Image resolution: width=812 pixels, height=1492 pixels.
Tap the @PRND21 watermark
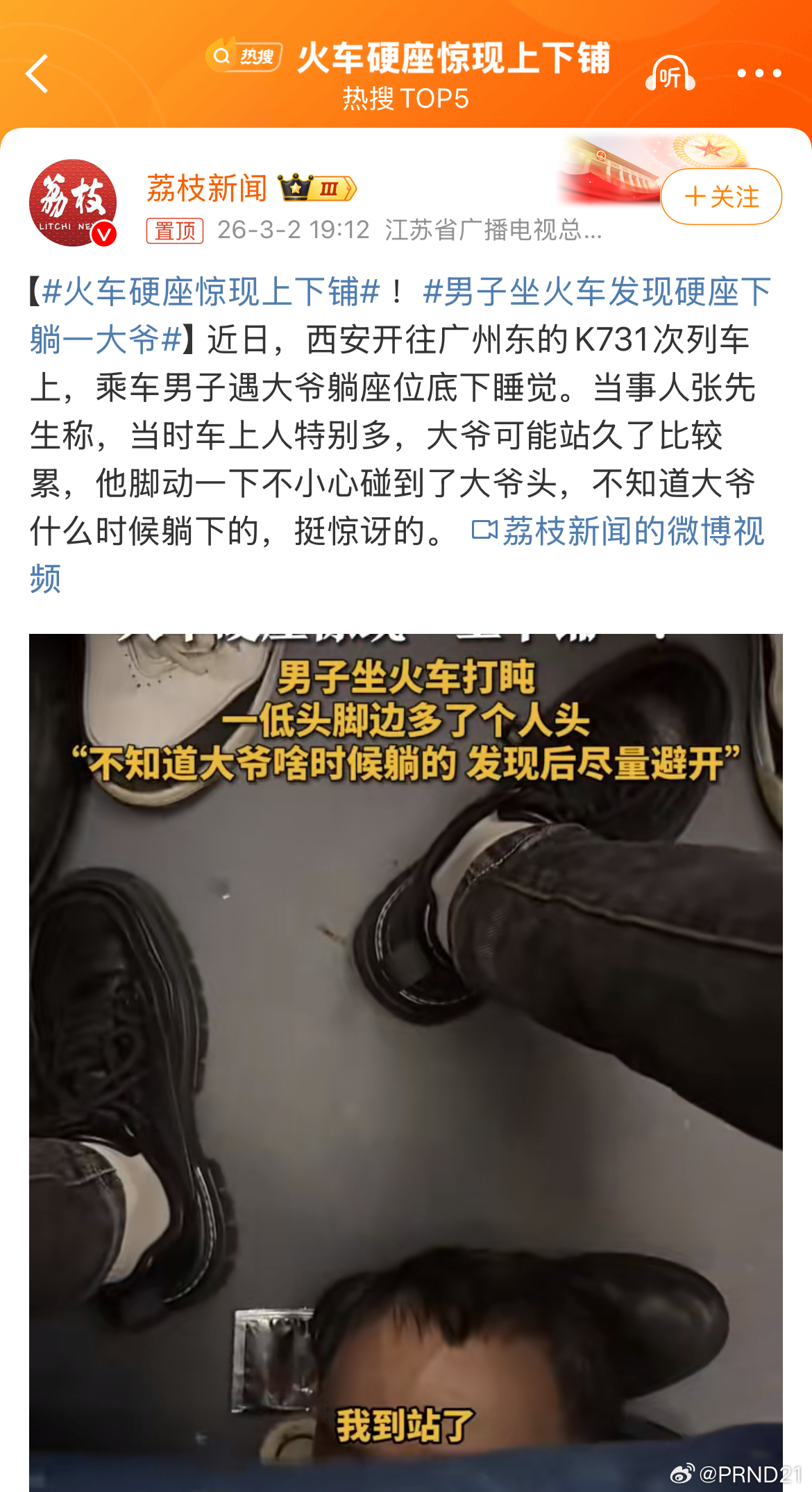736,1473
